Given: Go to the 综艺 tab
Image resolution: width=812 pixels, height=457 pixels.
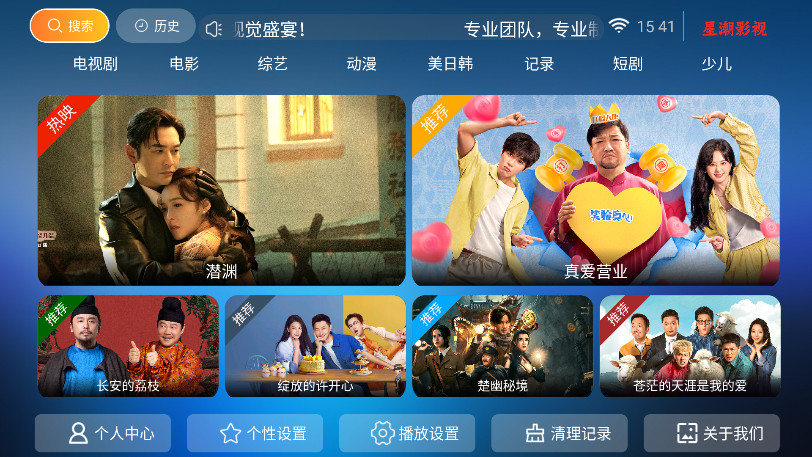Looking at the screenshot, I should coord(272,64).
